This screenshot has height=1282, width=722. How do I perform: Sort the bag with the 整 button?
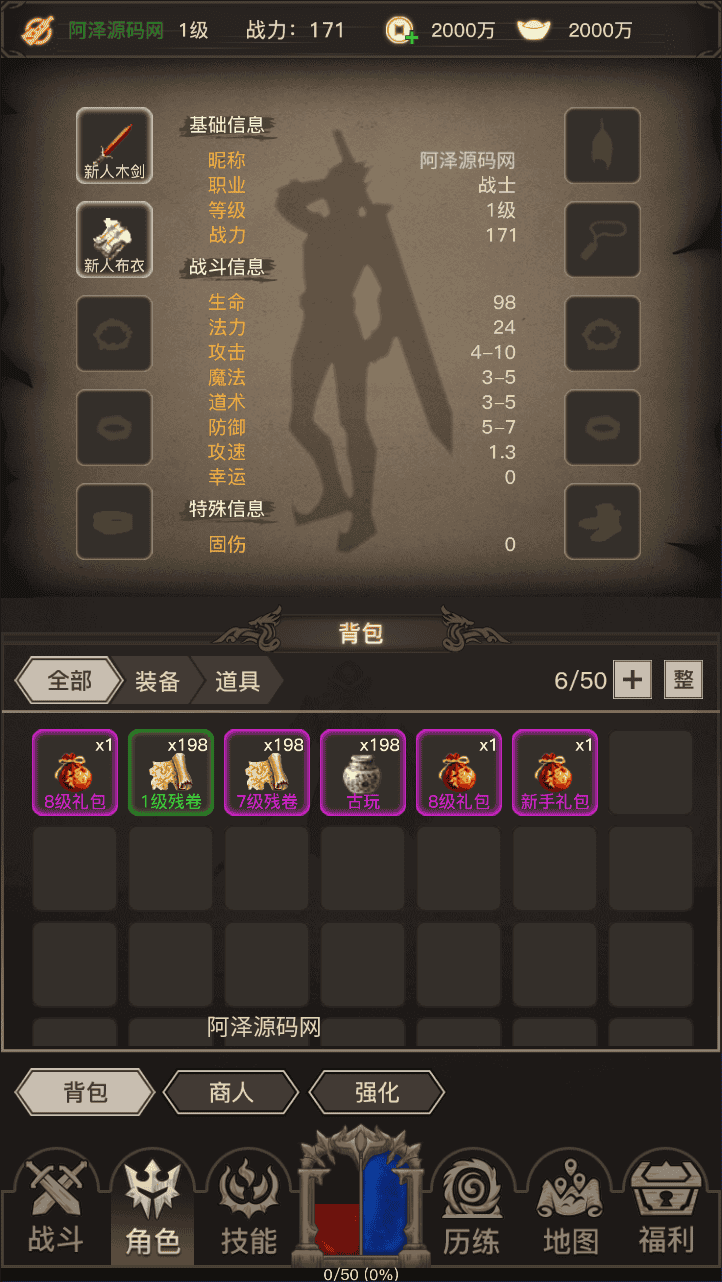[684, 680]
